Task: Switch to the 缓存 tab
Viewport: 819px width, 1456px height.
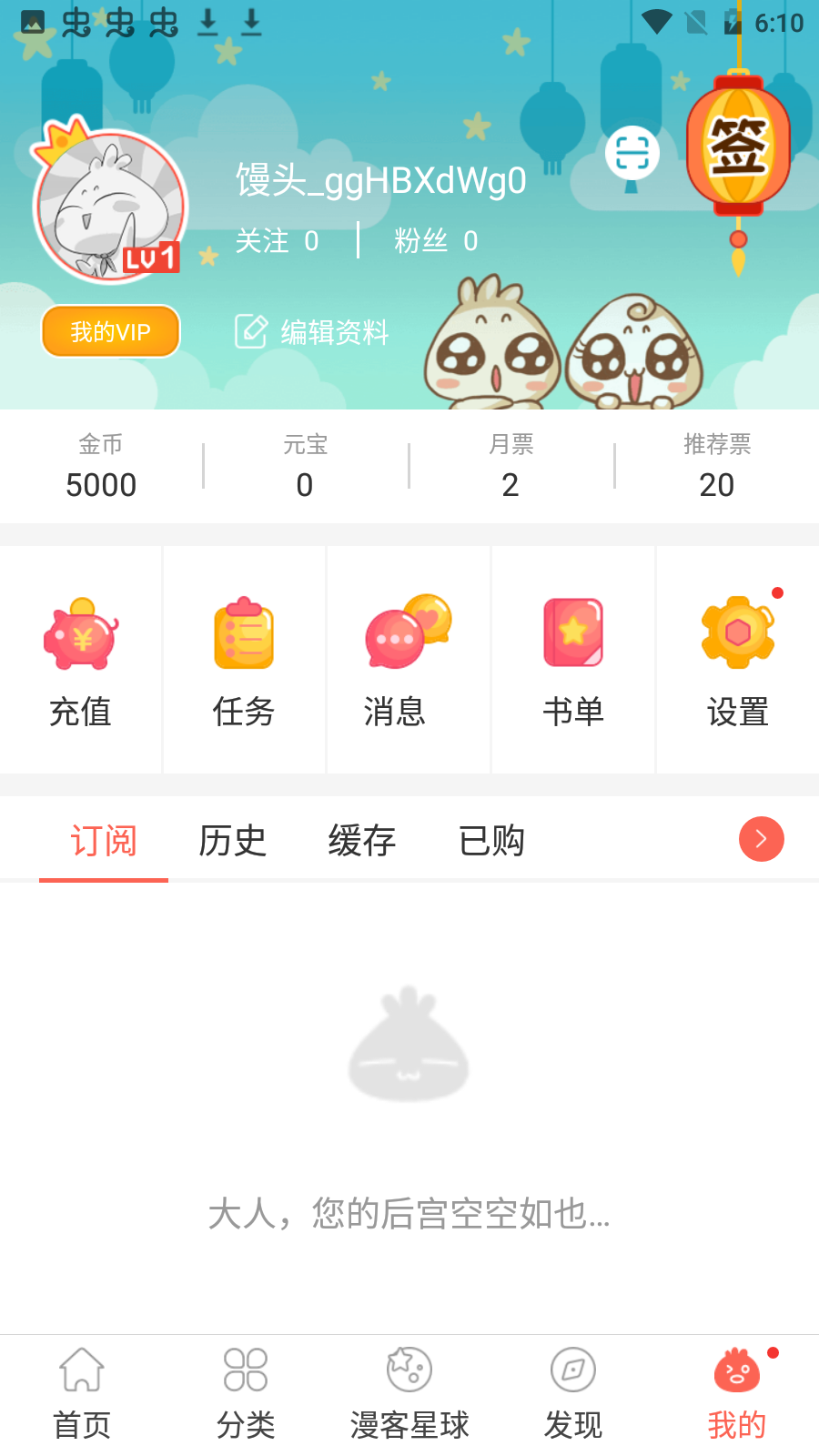Action: (x=361, y=840)
